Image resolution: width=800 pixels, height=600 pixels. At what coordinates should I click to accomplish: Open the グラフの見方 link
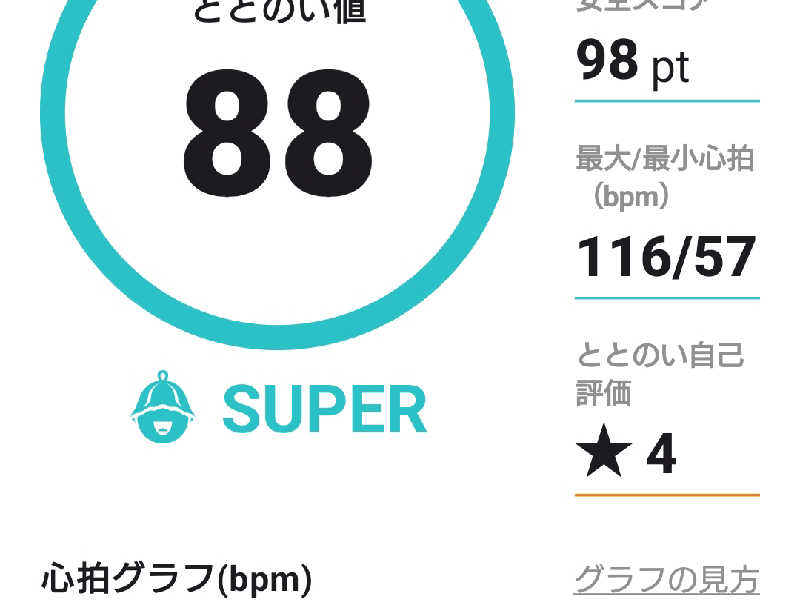(666, 579)
